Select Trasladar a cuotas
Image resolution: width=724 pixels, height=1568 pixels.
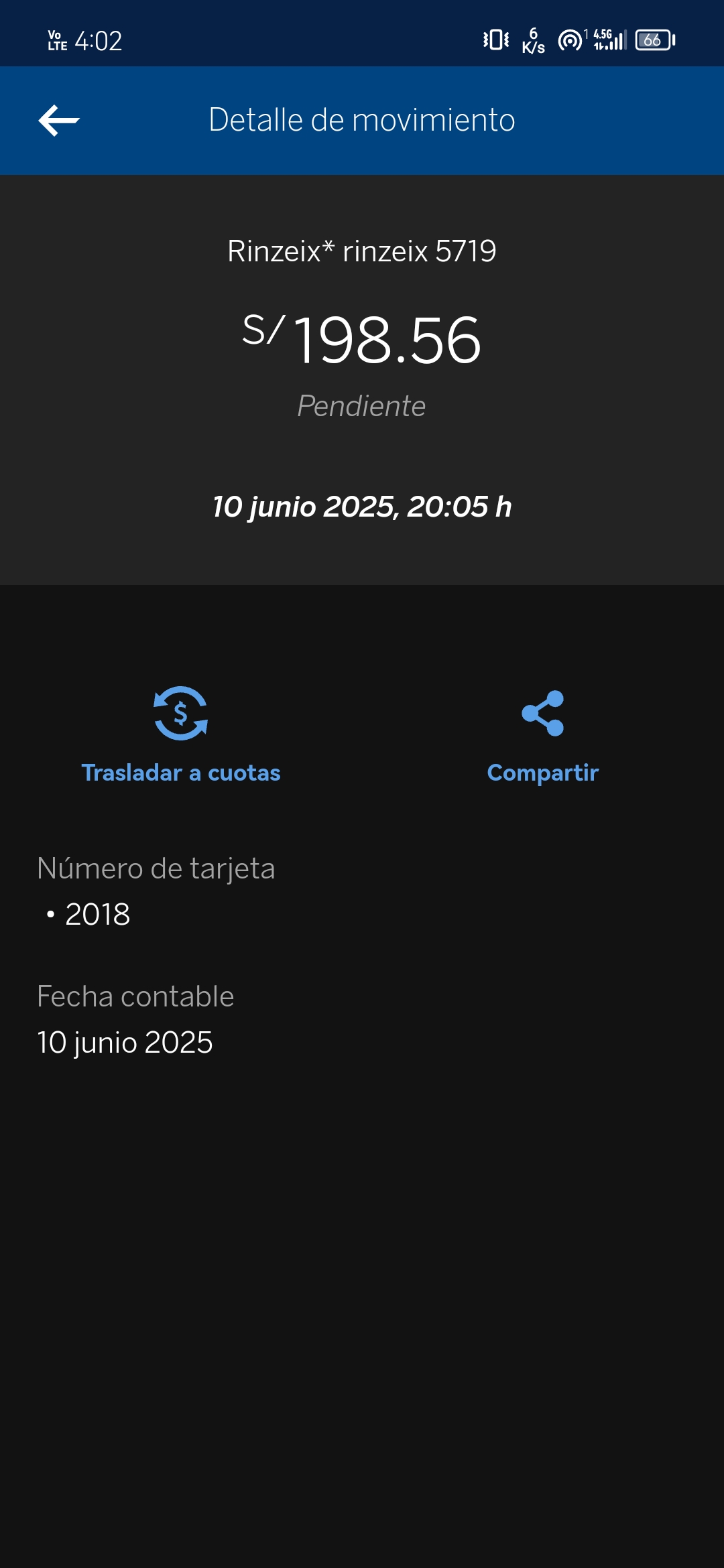[x=181, y=735]
